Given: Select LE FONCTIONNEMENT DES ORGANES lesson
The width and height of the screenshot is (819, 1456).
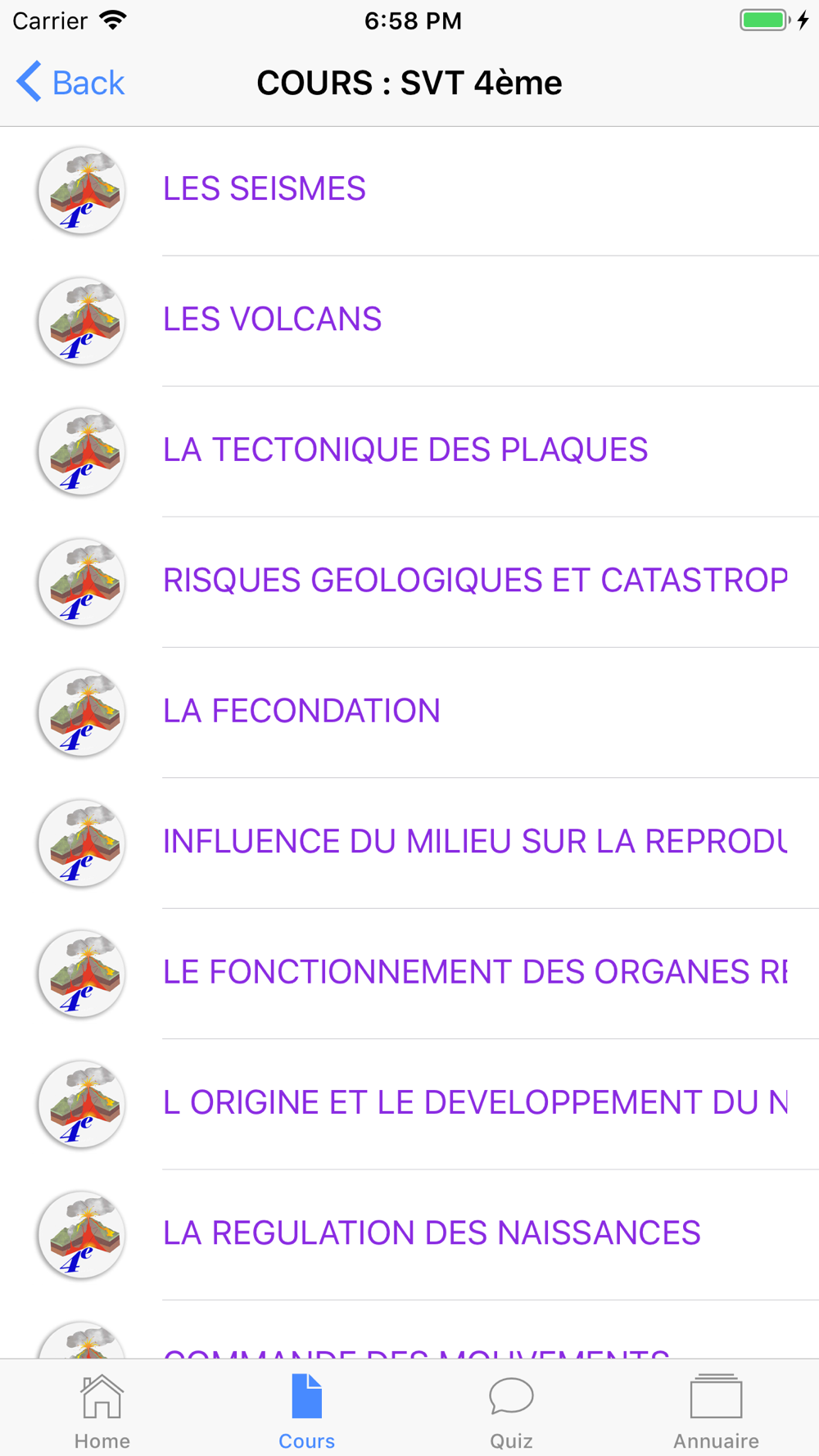Looking at the screenshot, I should click(474, 972).
